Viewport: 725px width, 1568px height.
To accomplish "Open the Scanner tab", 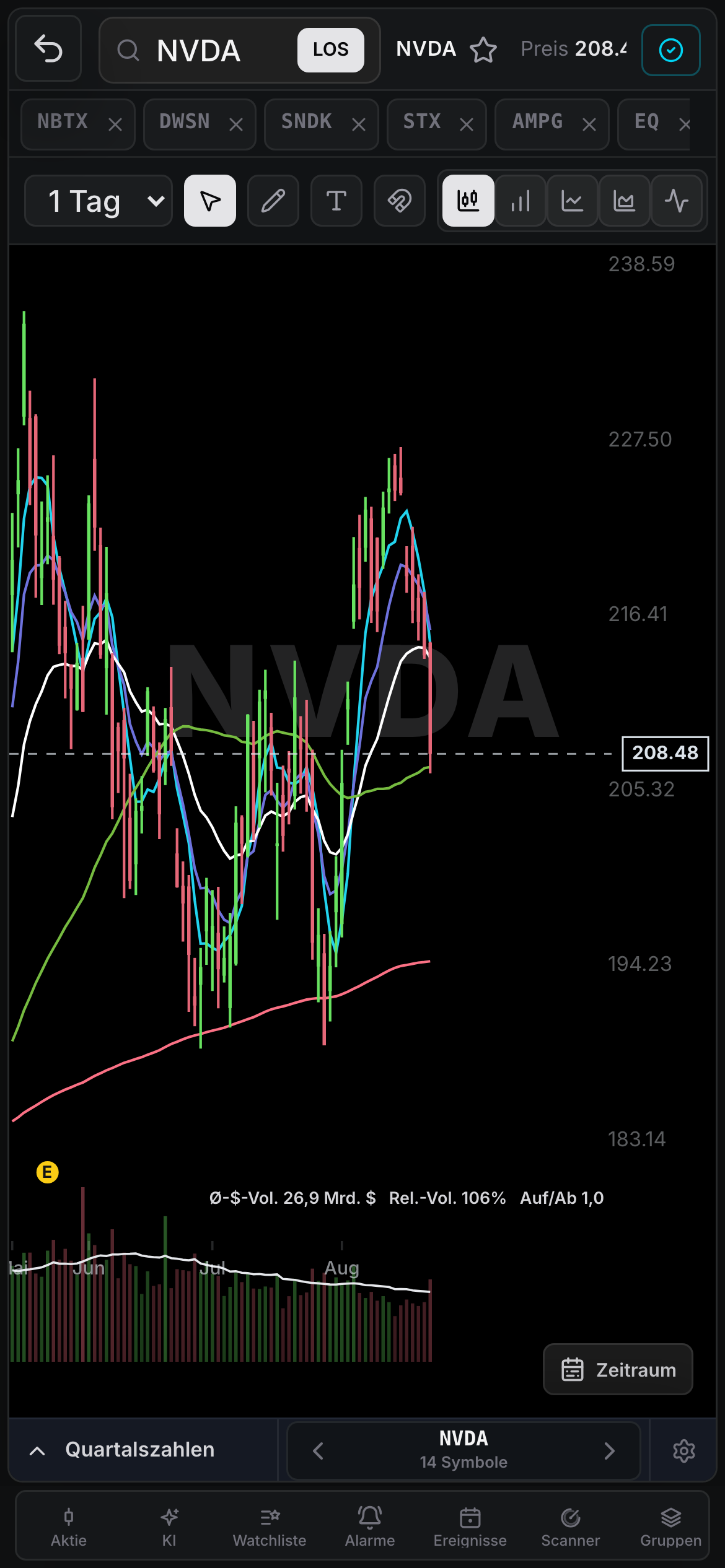I will click(571, 1527).
